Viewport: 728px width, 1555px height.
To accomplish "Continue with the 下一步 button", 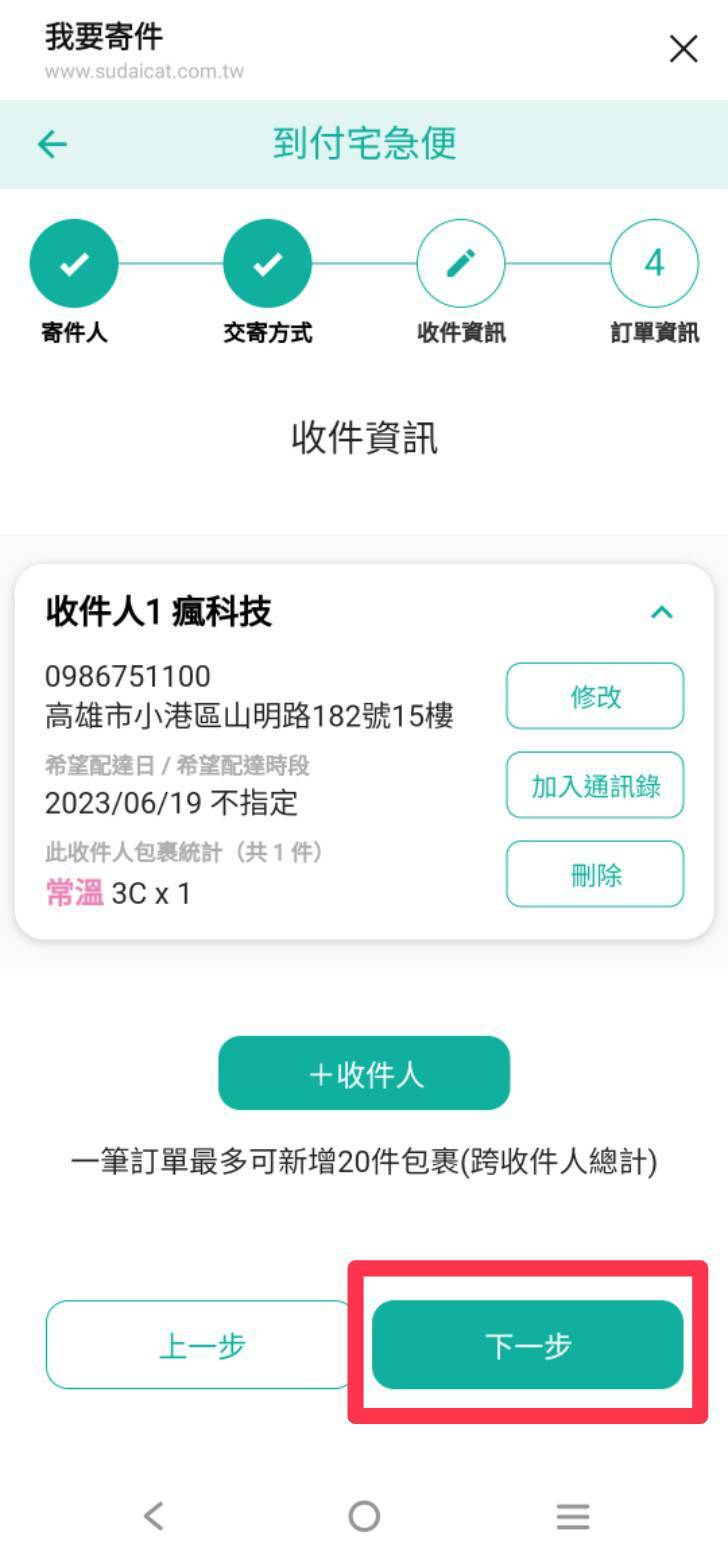I will (528, 1345).
